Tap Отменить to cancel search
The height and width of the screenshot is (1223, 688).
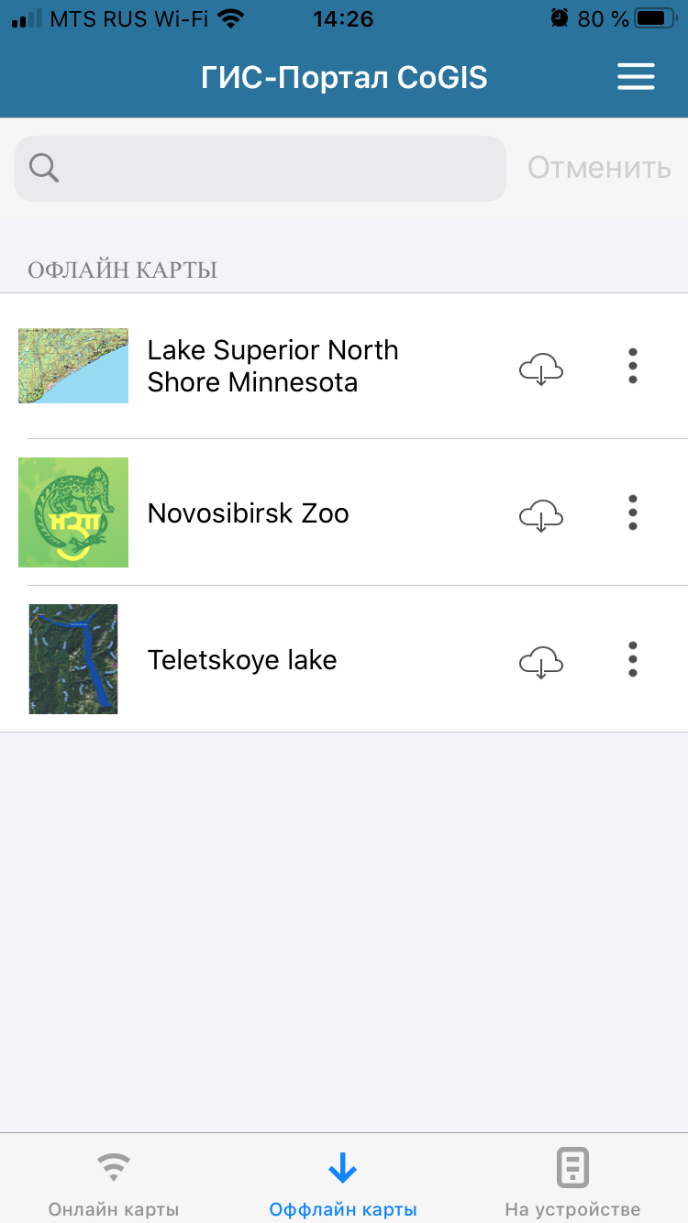click(599, 168)
